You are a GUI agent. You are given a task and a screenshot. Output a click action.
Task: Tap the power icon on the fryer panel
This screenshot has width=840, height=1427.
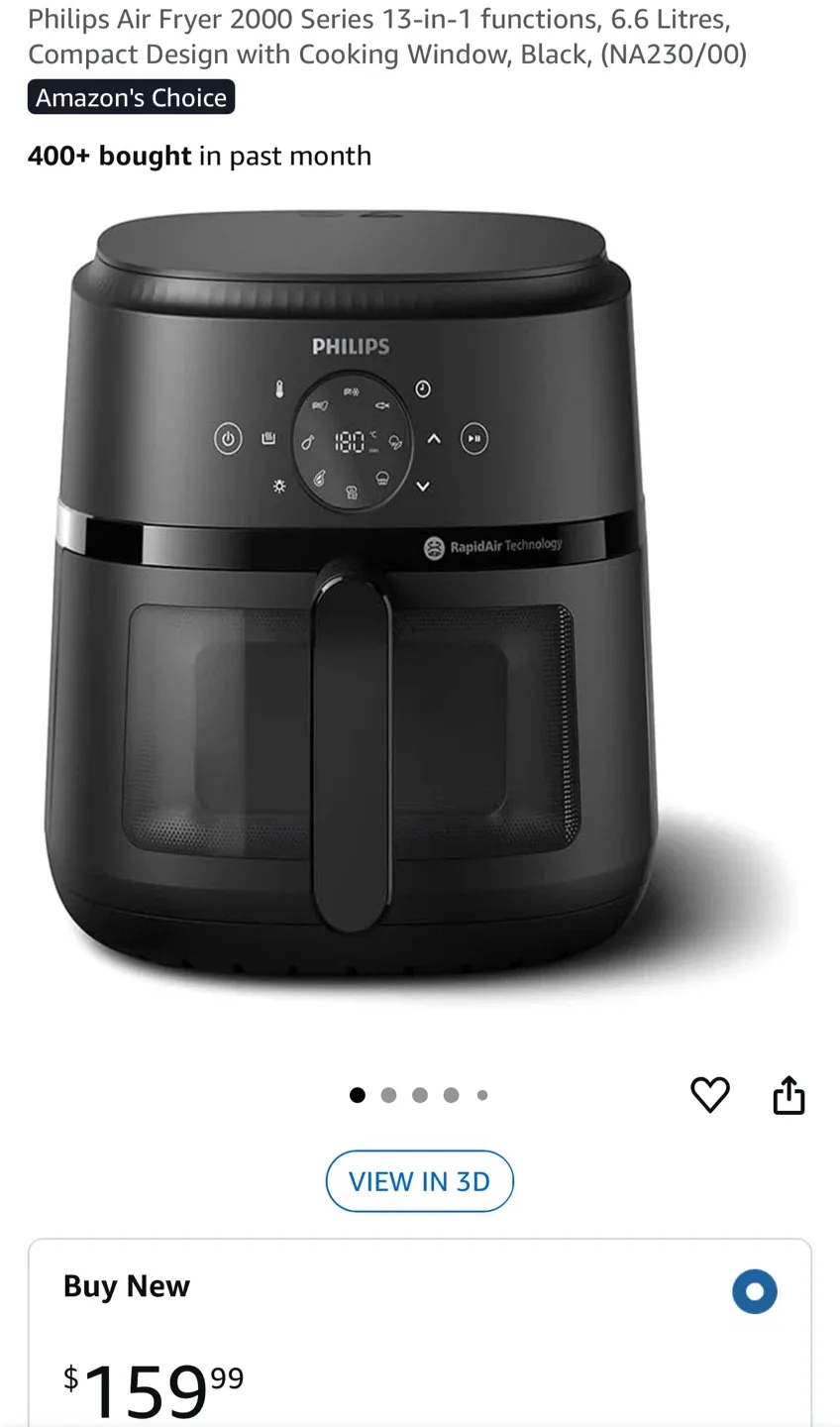tap(227, 437)
